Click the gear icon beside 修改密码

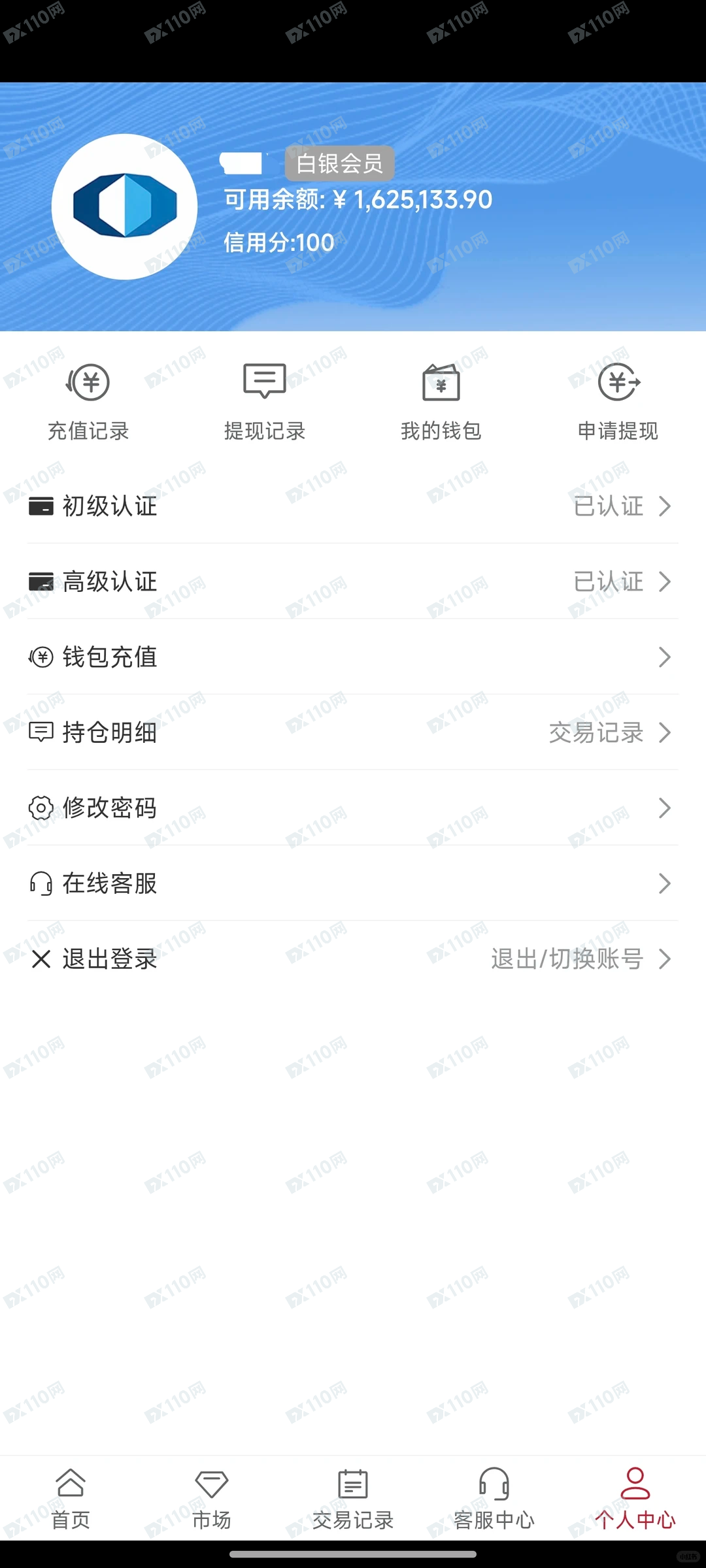point(41,808)
